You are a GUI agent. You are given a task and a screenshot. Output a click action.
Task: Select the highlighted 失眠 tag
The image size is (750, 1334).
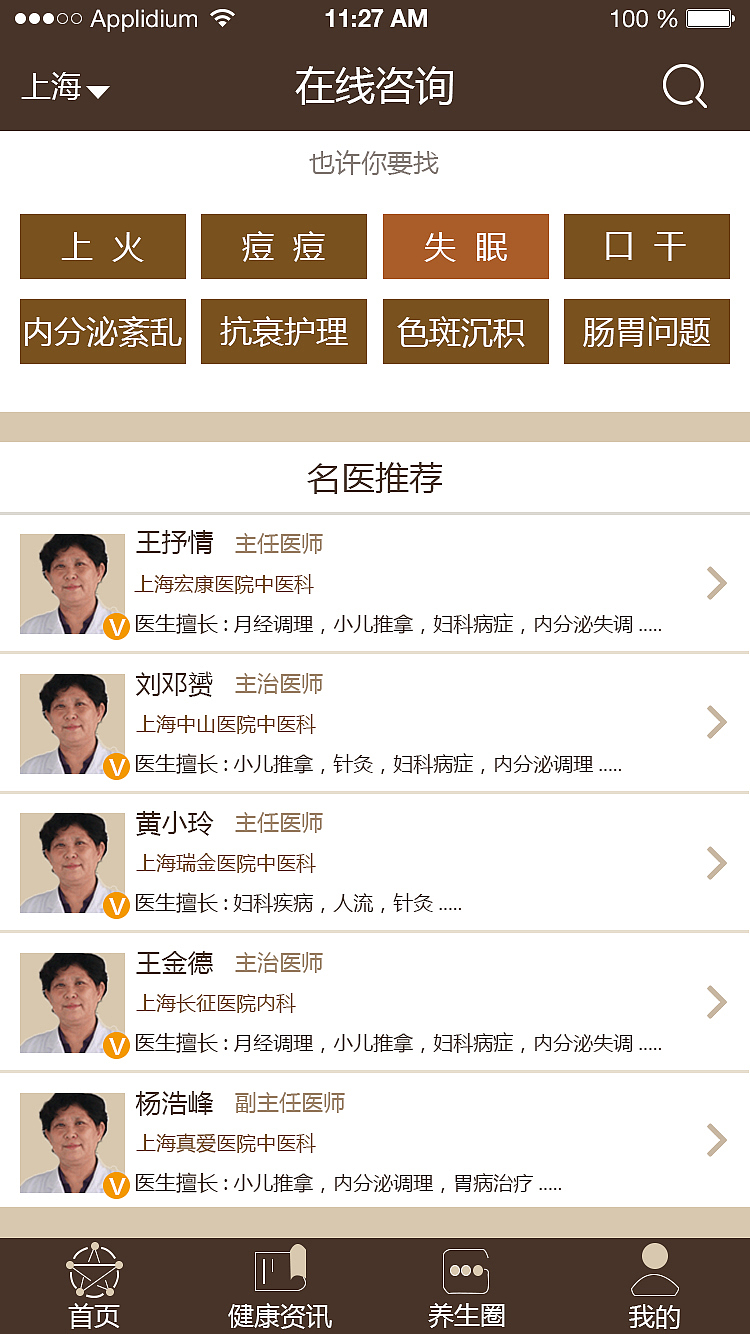pos(465,246)
